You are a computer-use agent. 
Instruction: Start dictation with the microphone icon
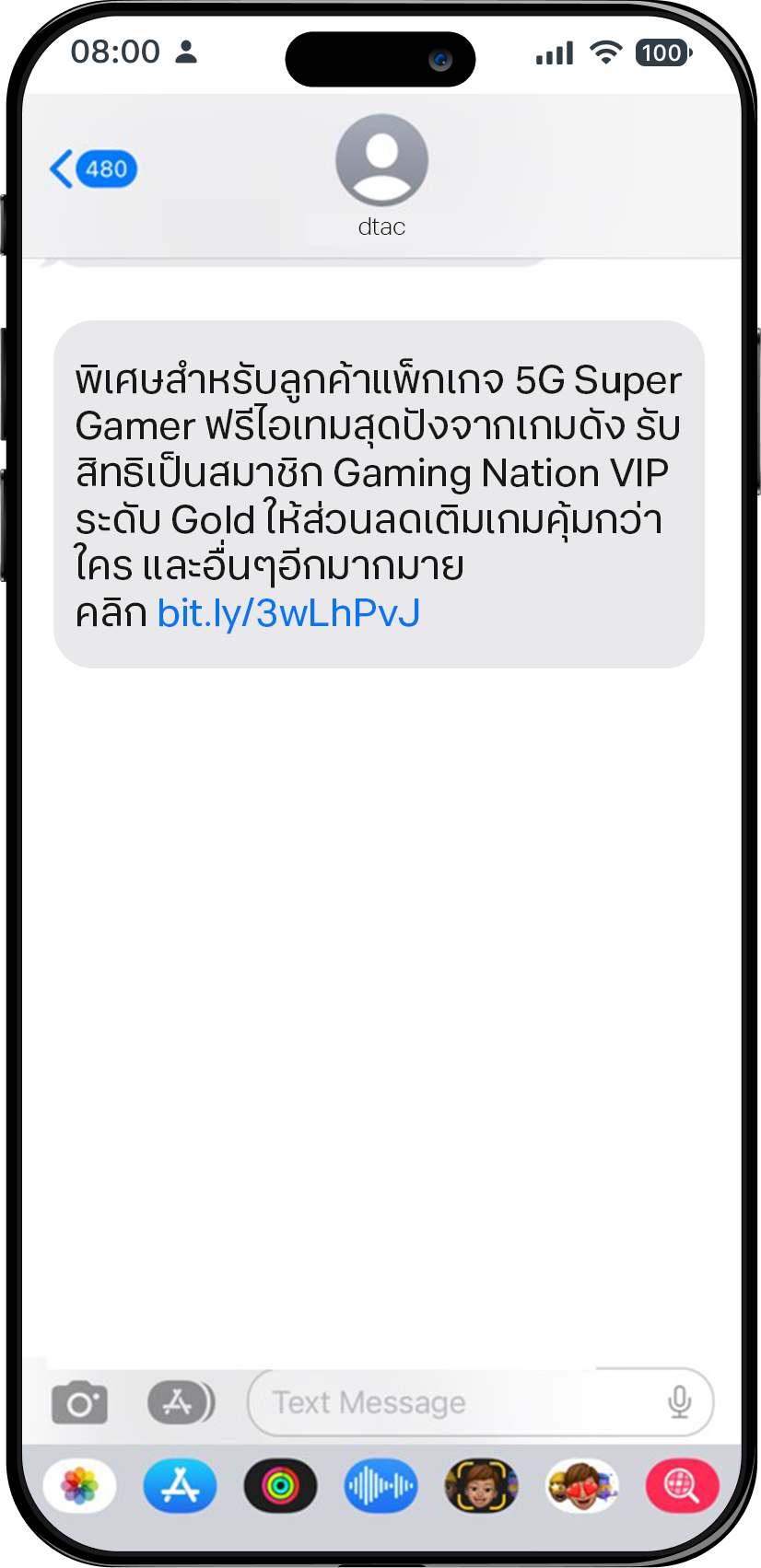pyautogui.click(x=679, y=1403)
